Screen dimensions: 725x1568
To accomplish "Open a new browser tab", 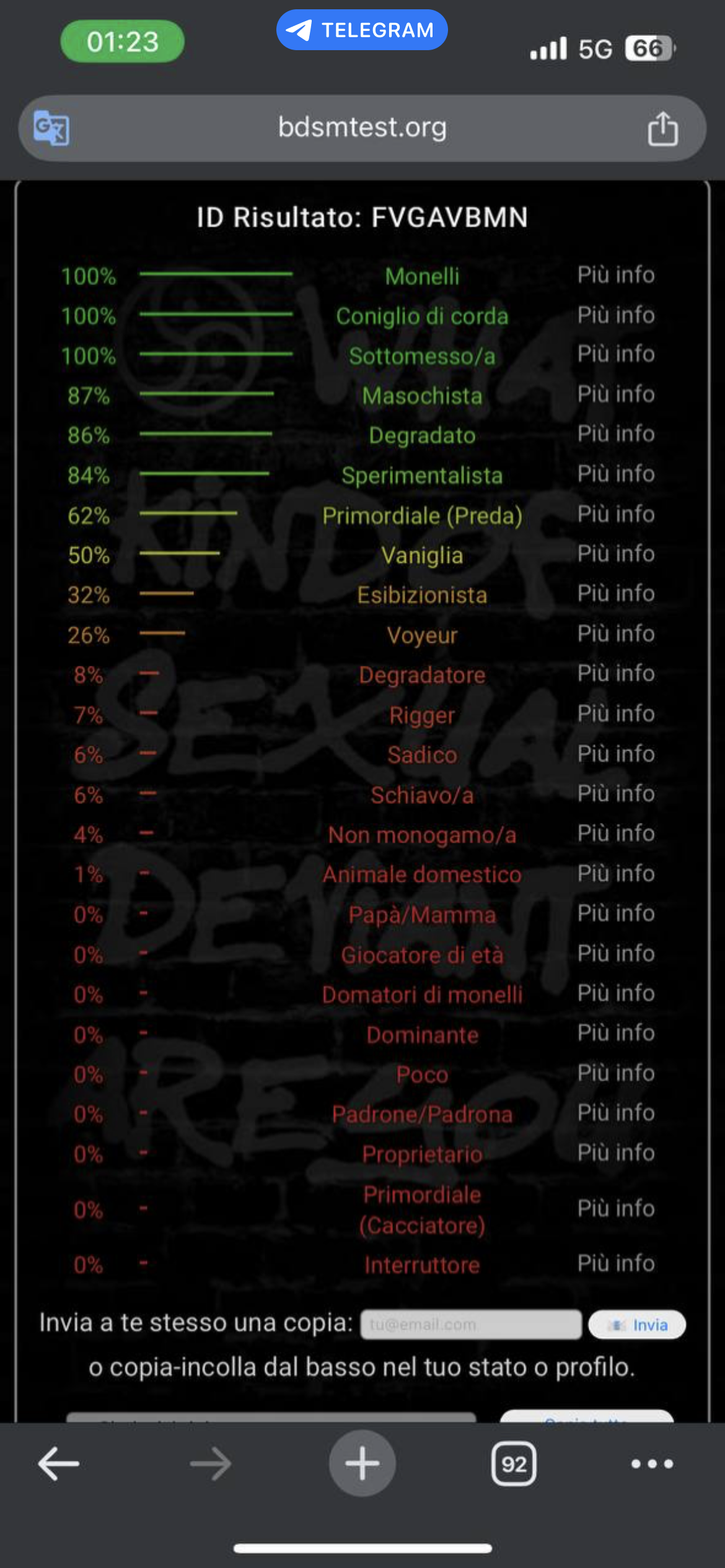I will pyautogui.click(x=362, y=1463).
